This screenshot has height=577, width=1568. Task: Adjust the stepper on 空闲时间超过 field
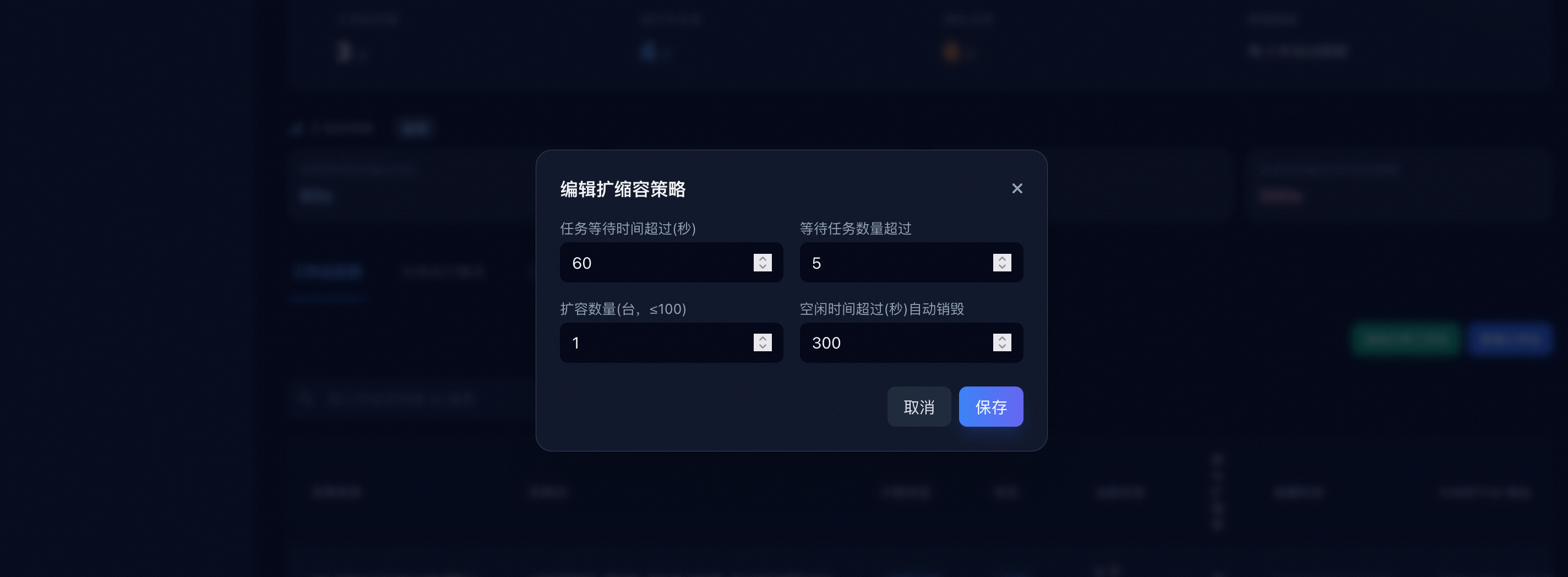pyautogui.click(x=1002, y=342)
